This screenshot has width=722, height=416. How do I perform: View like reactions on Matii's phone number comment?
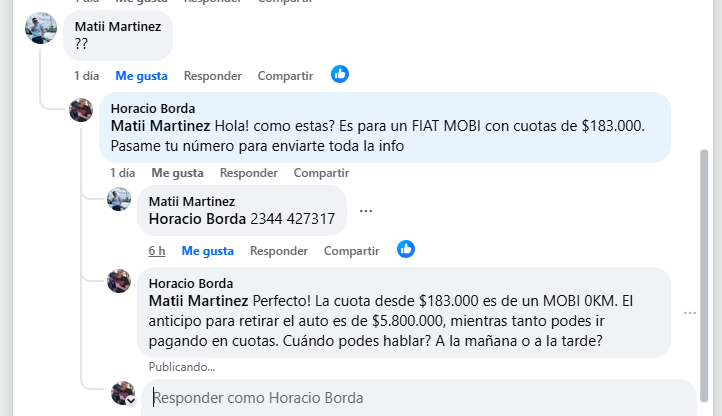click(406, 249)
